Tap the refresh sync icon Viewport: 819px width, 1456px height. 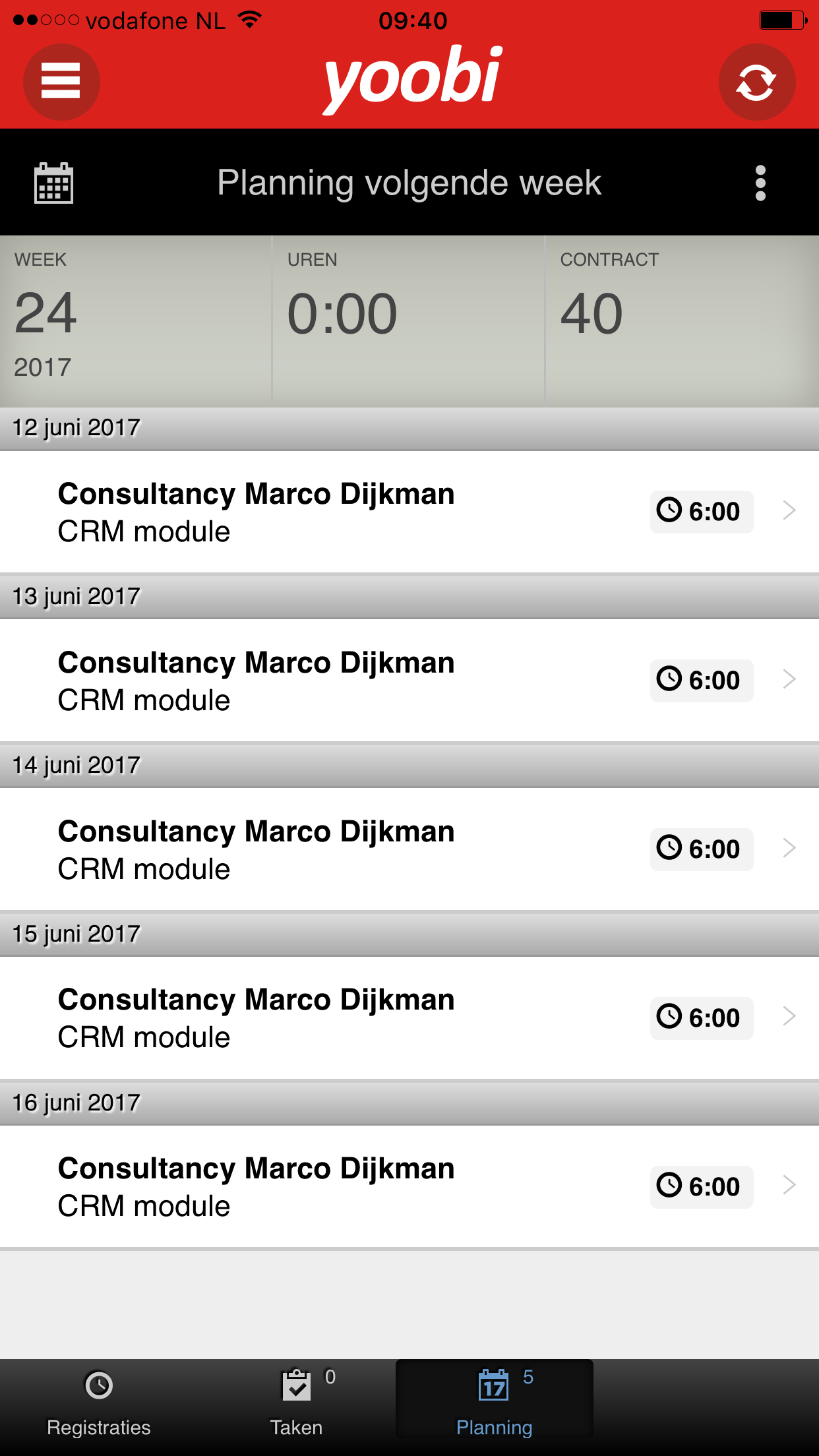tap(756, 82)
